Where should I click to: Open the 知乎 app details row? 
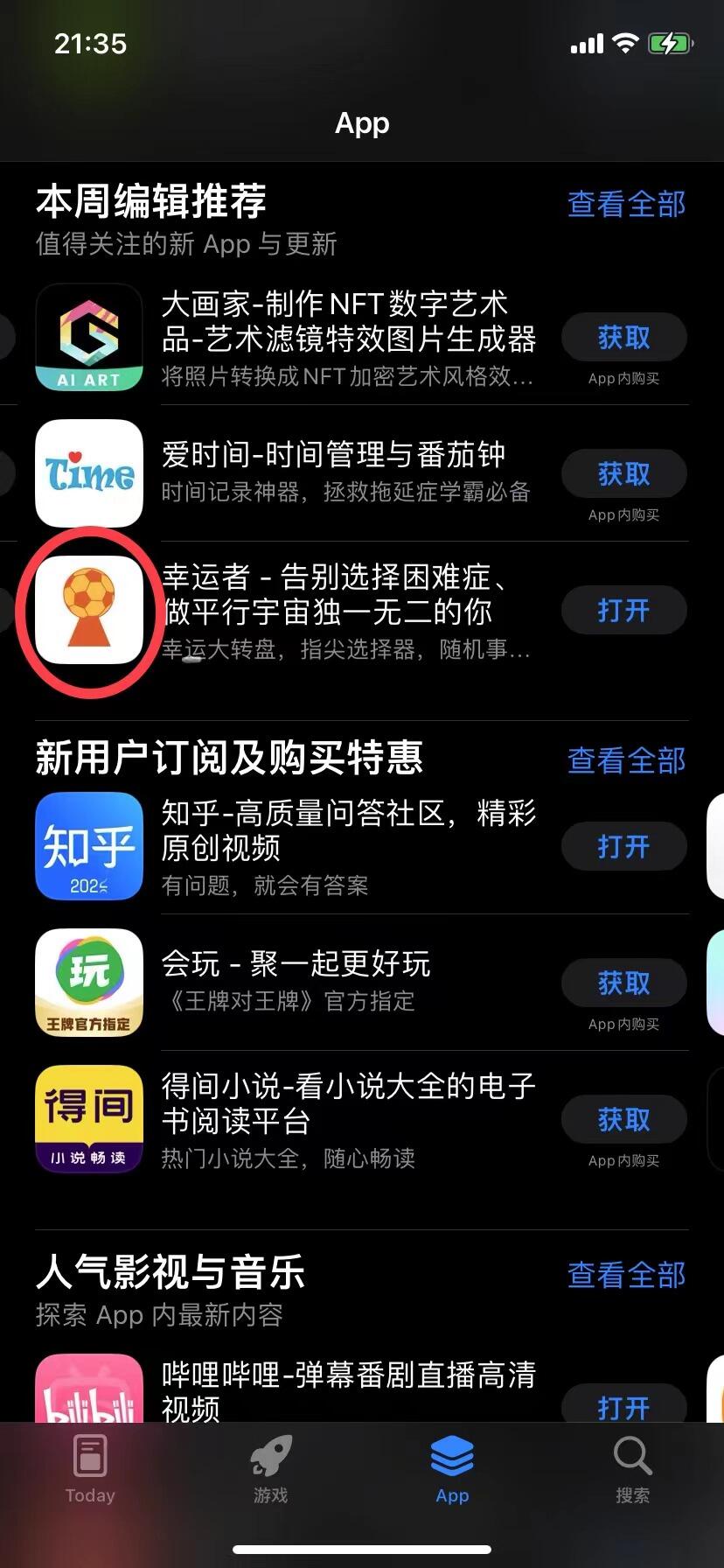point(347,847)
